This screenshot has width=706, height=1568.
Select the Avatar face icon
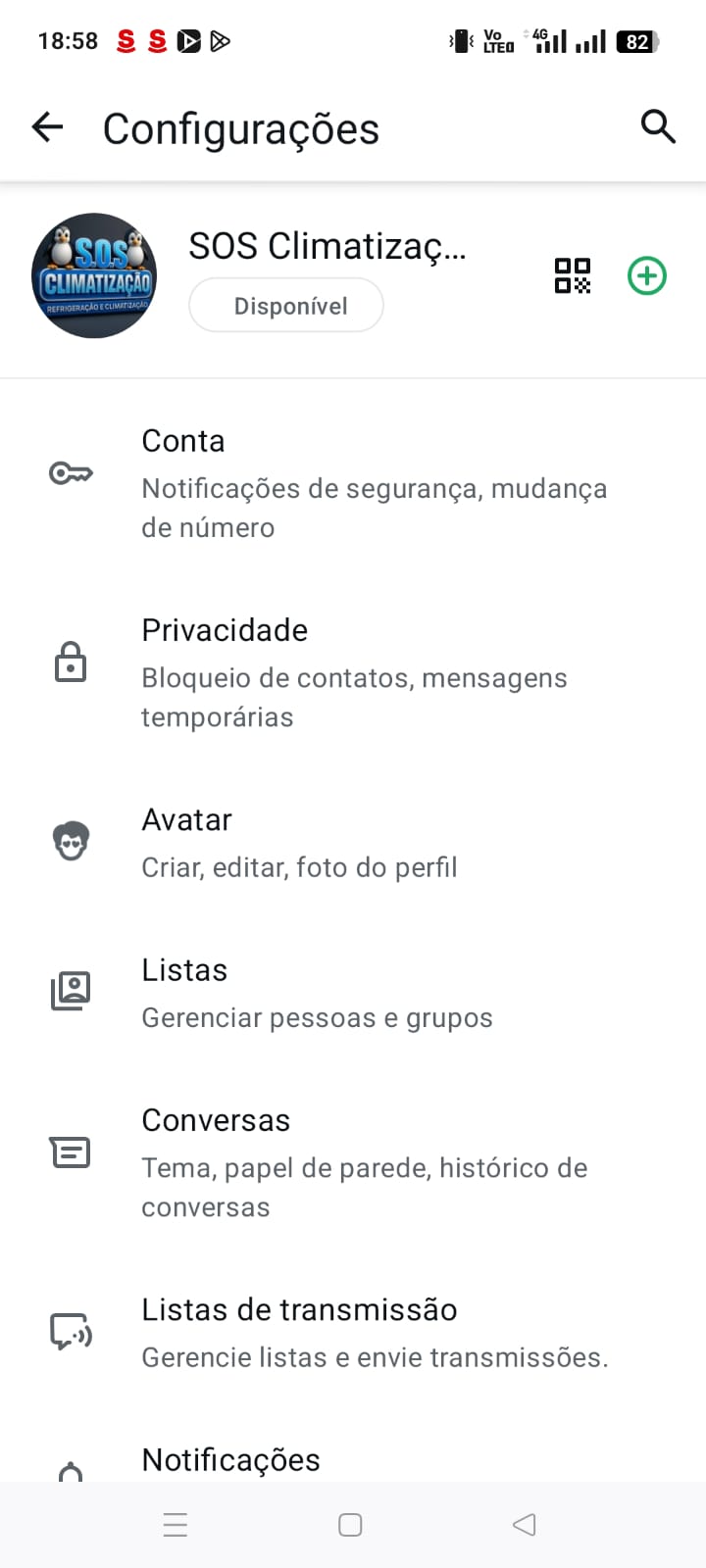(70, 840)
